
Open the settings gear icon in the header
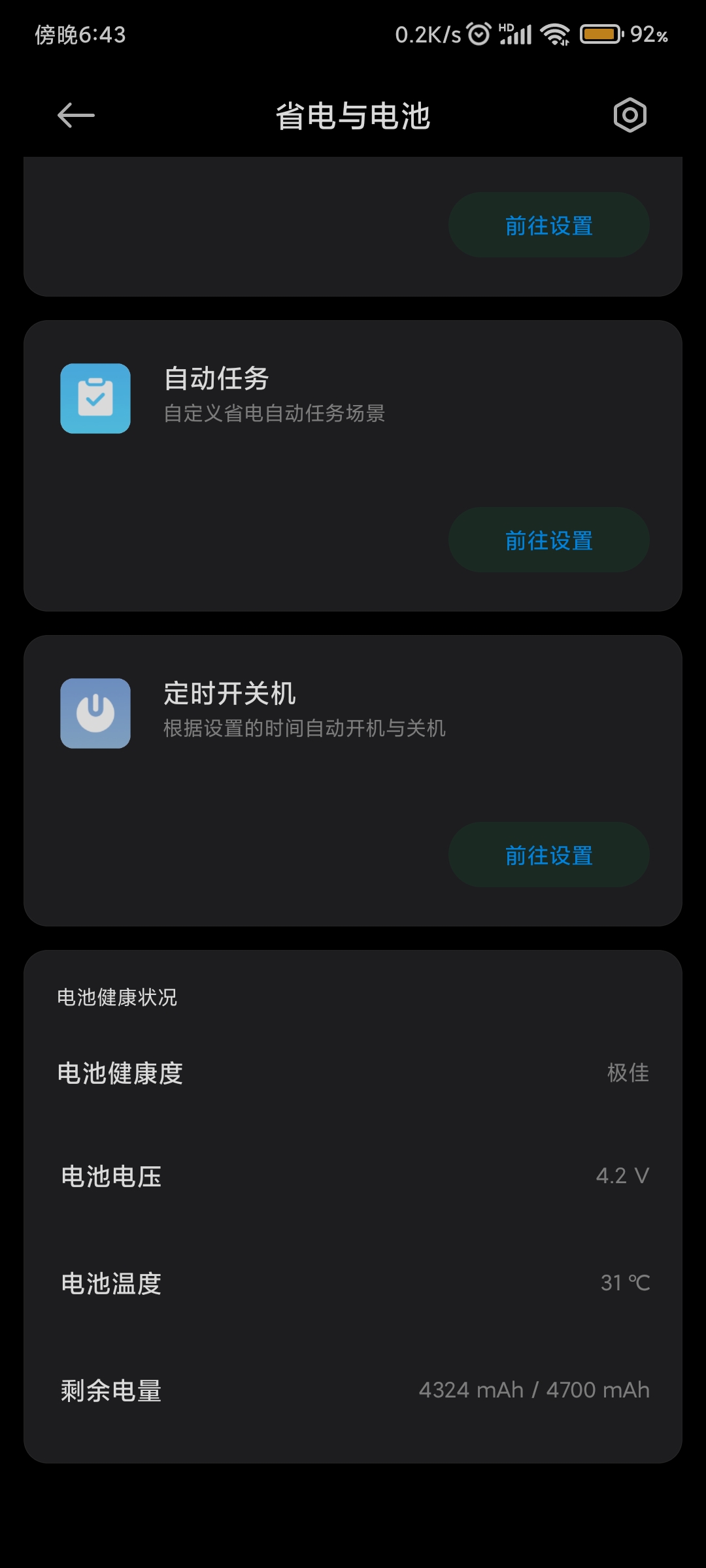tap(630, 116)
